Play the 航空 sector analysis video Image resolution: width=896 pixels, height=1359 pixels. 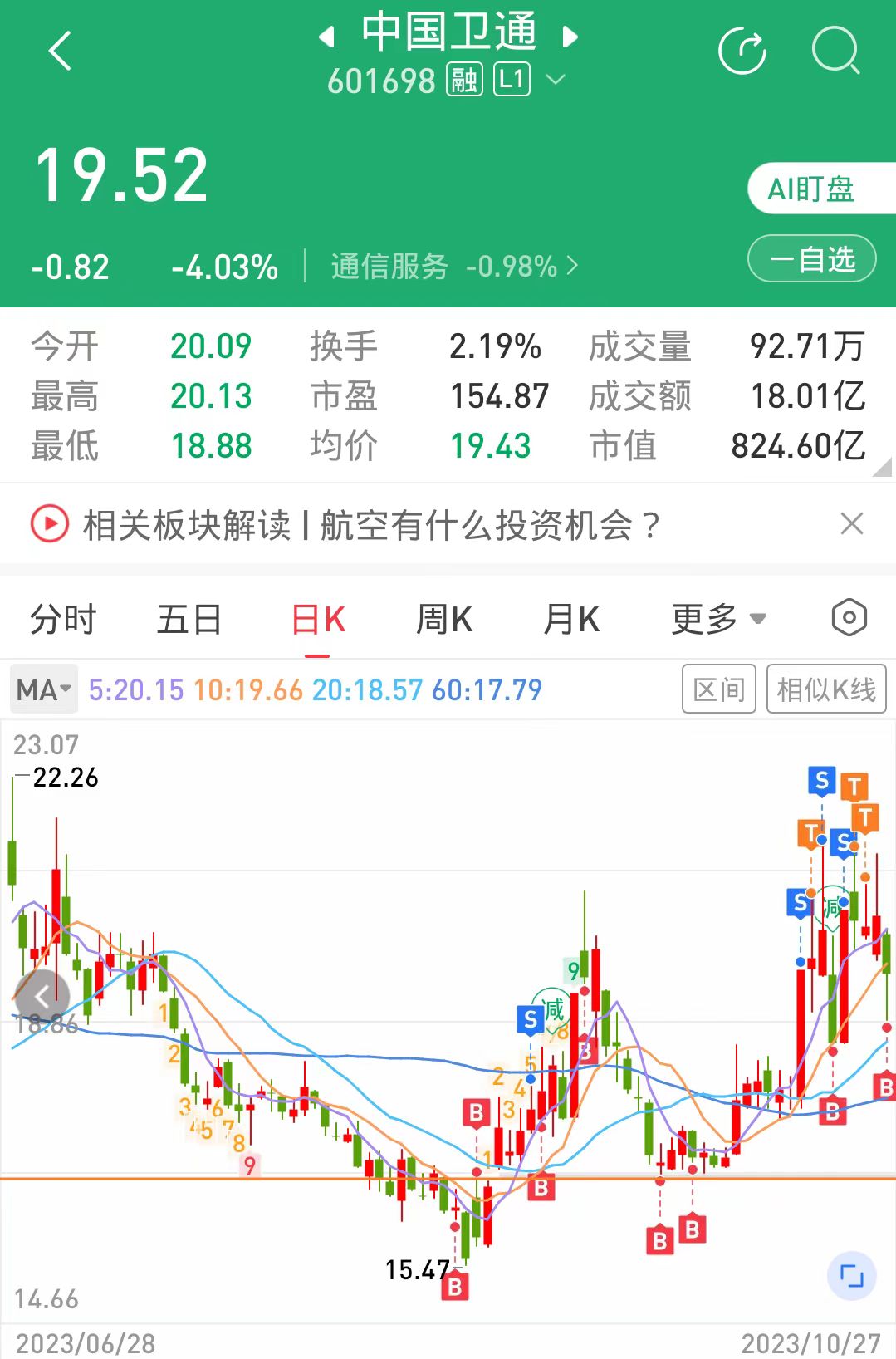tap(50, 524)
